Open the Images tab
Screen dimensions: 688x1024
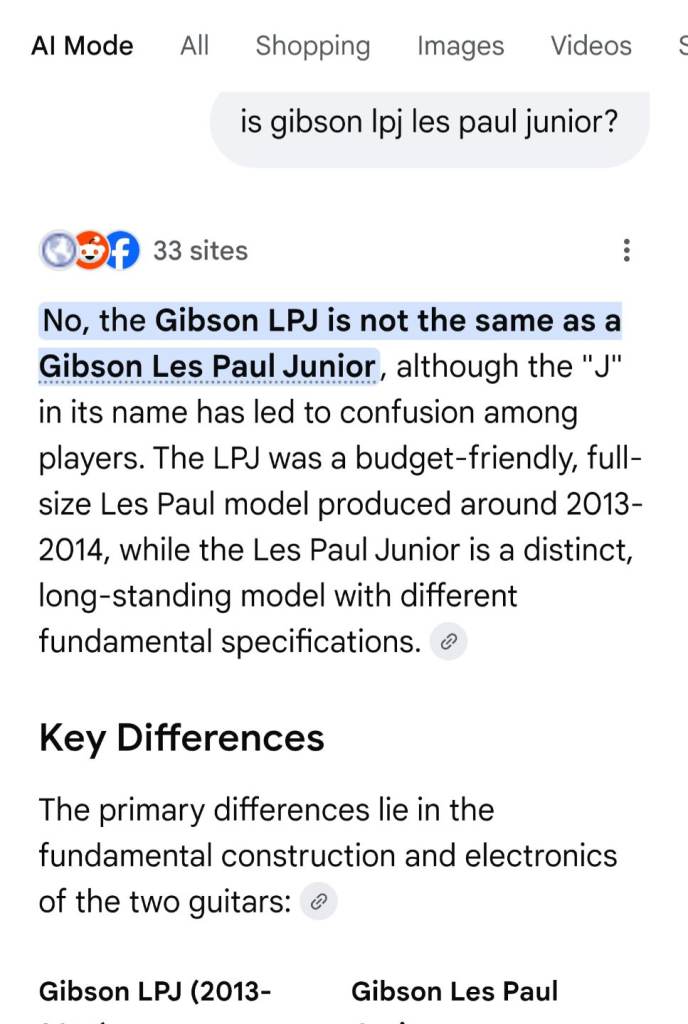click(460, 46)
